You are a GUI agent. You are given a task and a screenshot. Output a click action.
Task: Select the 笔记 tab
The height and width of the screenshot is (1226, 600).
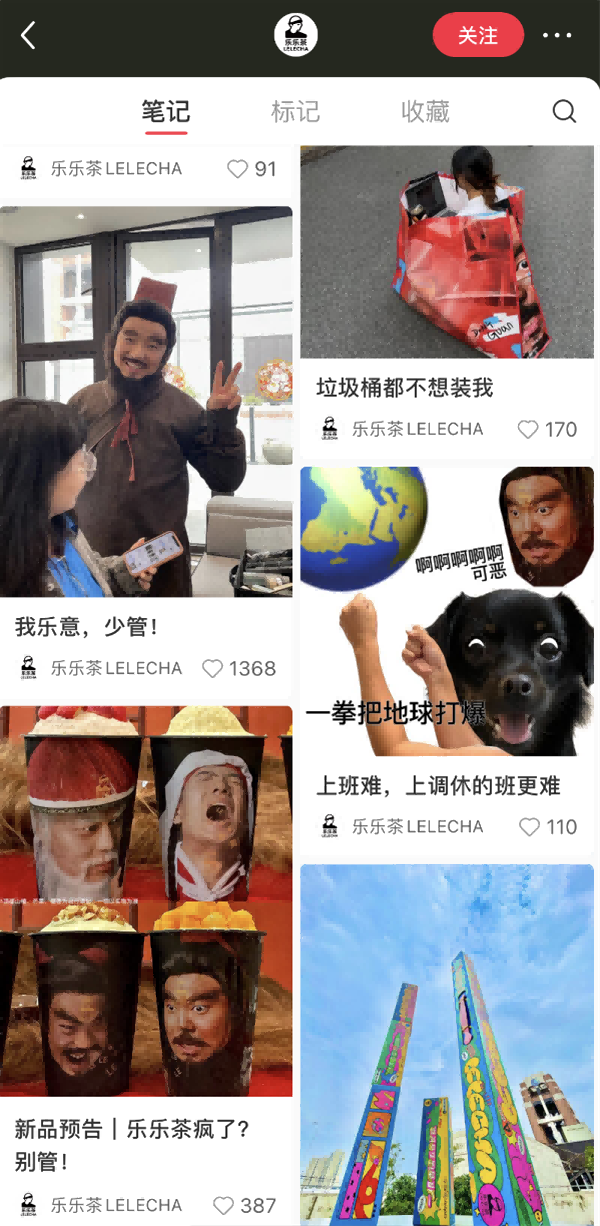[x=165, y=111]
